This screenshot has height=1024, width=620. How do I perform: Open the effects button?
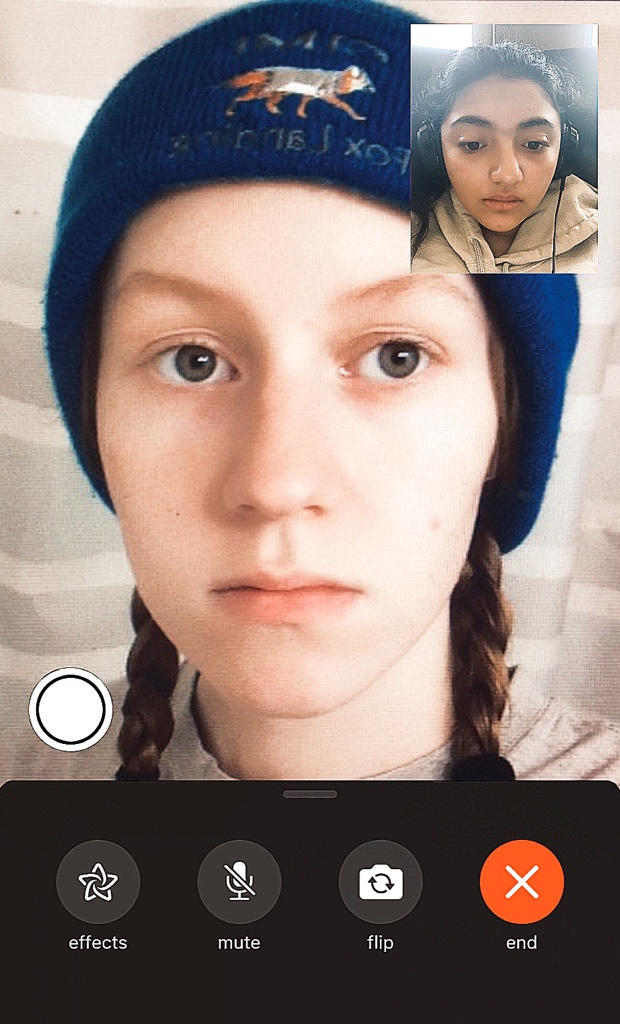(x=98, y=882)
